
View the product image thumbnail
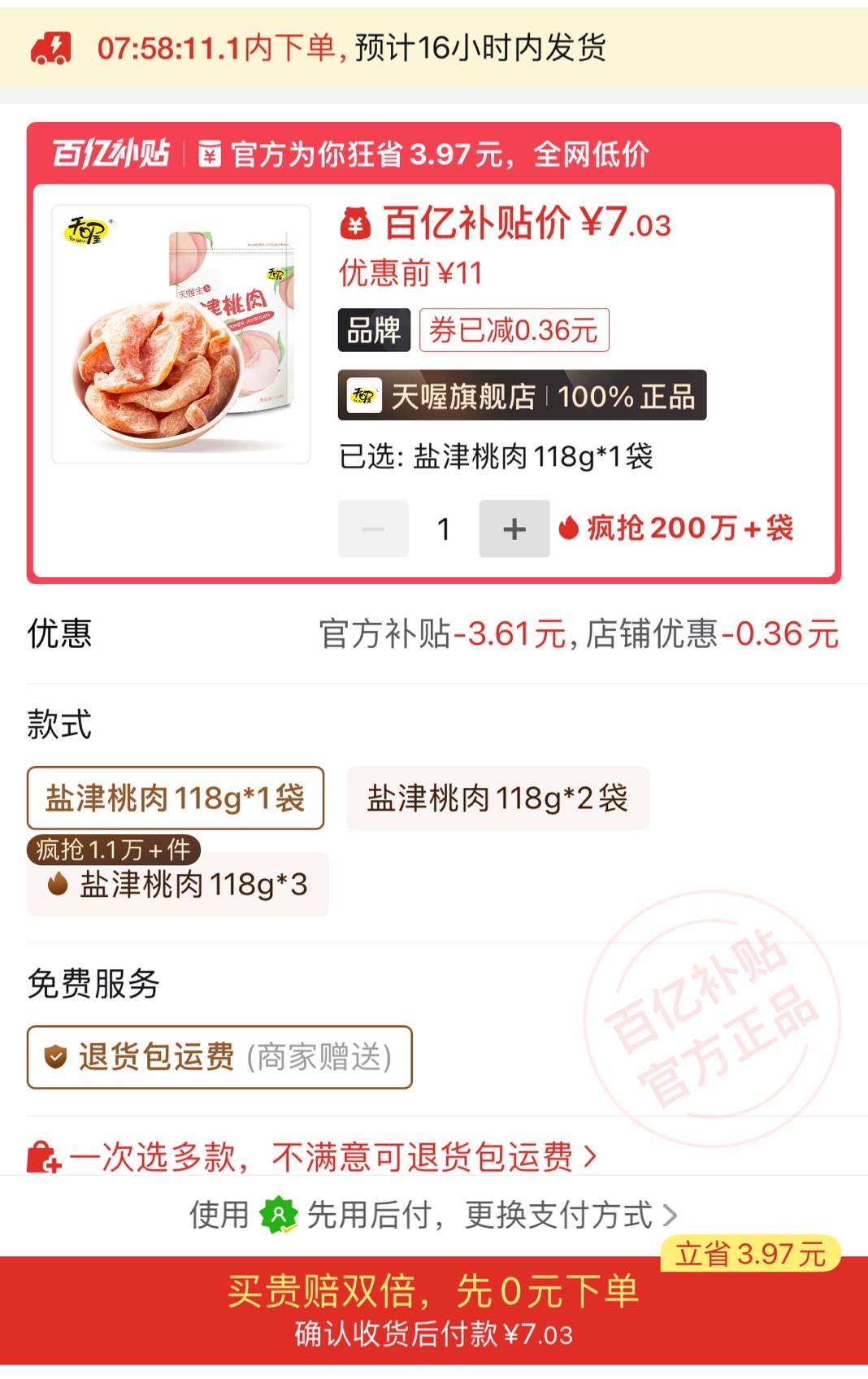[181, 334]
